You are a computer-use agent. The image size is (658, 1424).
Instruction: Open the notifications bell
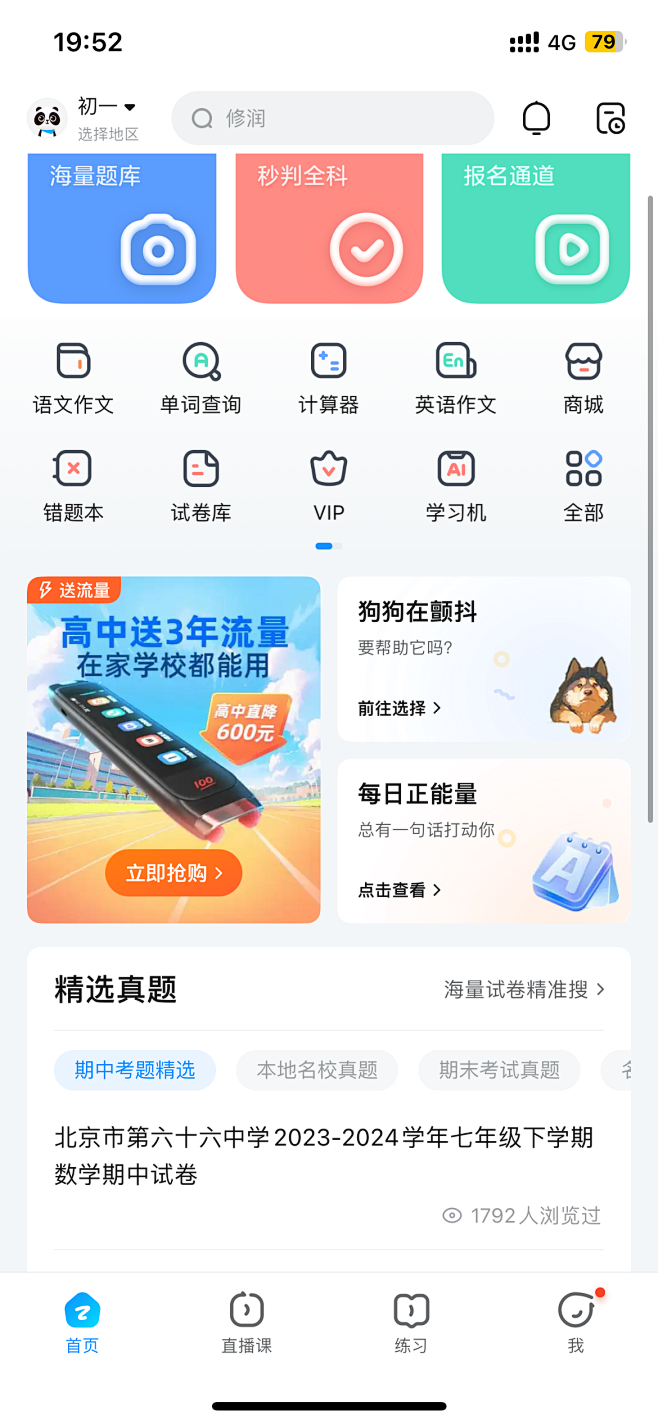(537, 118)
